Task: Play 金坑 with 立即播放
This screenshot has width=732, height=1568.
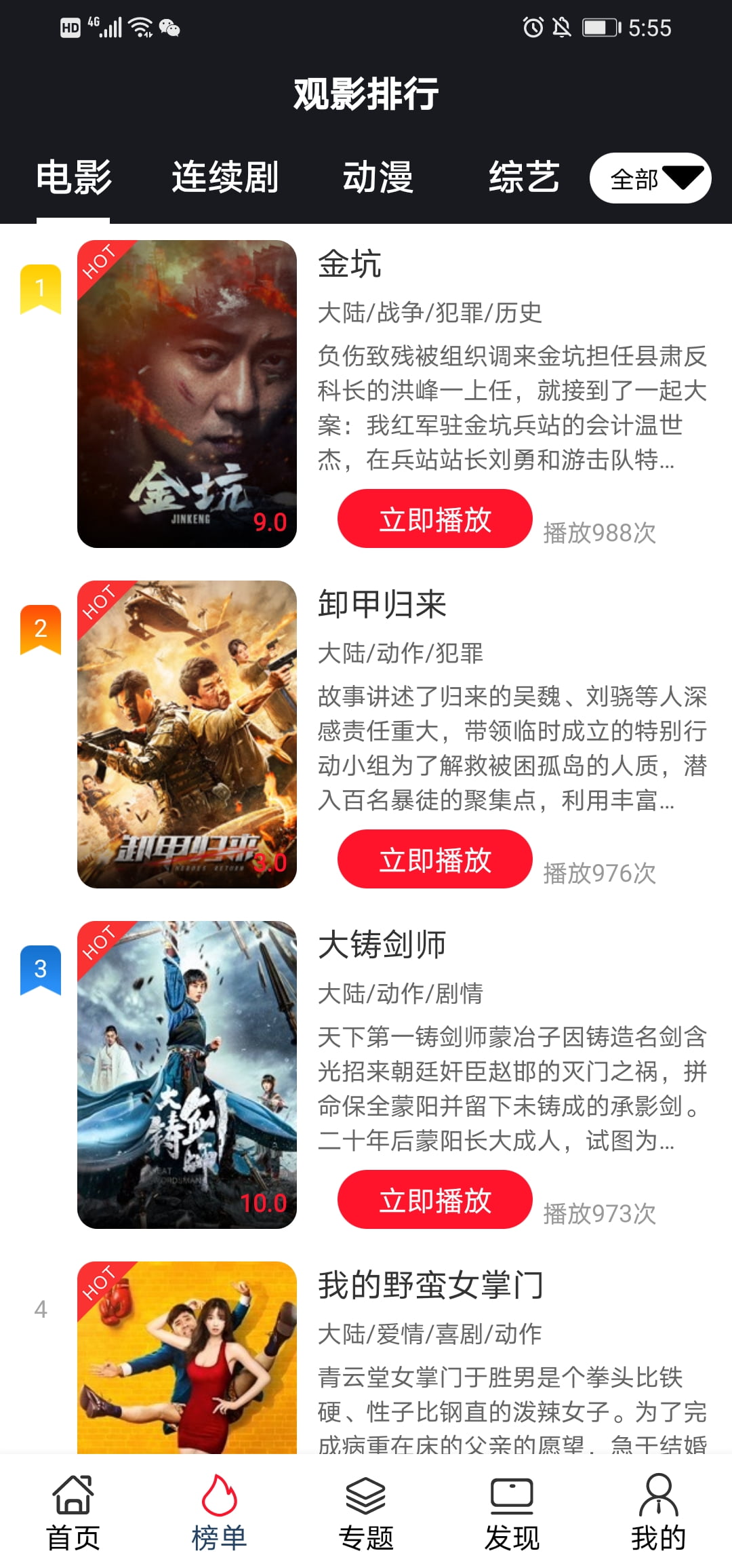Action: [x=434, y=519]
